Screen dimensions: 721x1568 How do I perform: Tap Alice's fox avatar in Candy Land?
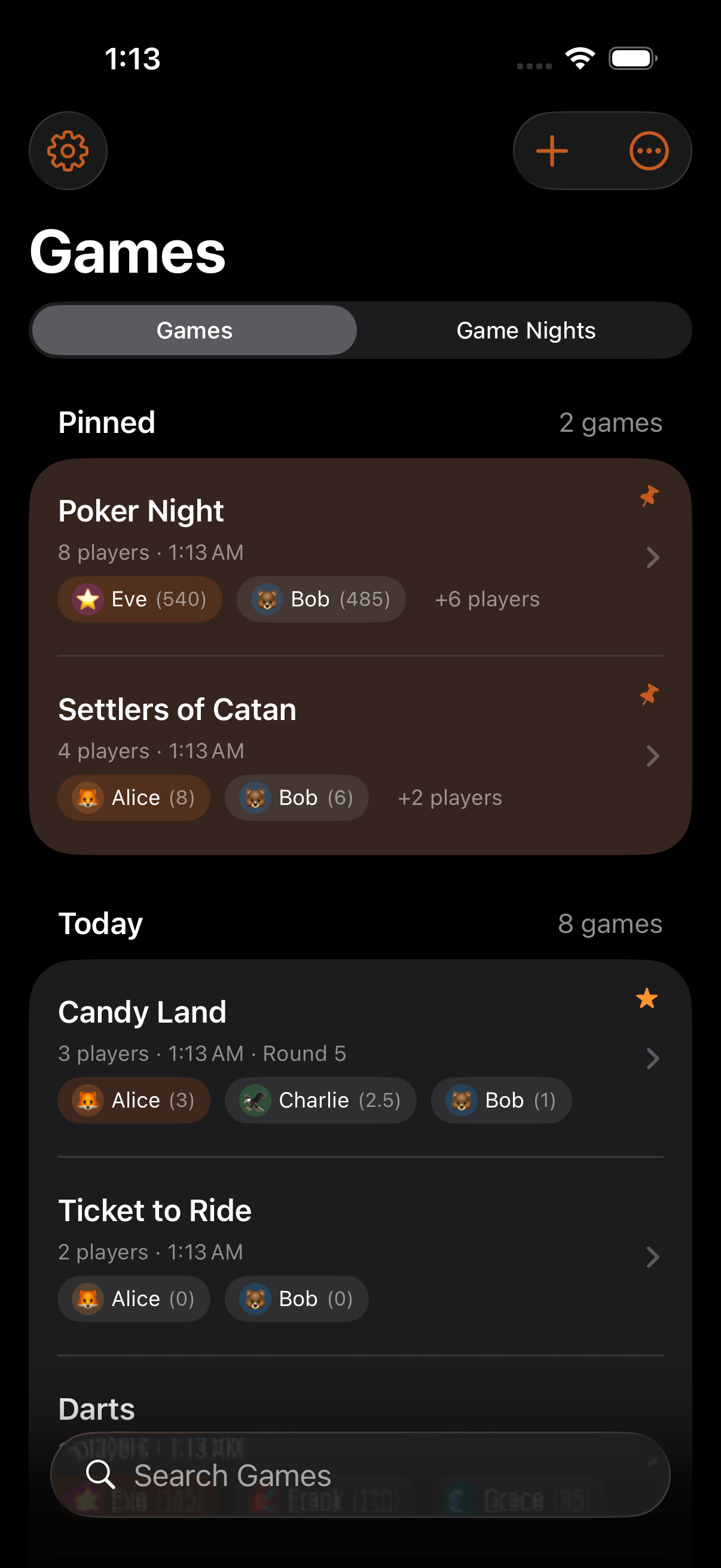pos(88,1100)
